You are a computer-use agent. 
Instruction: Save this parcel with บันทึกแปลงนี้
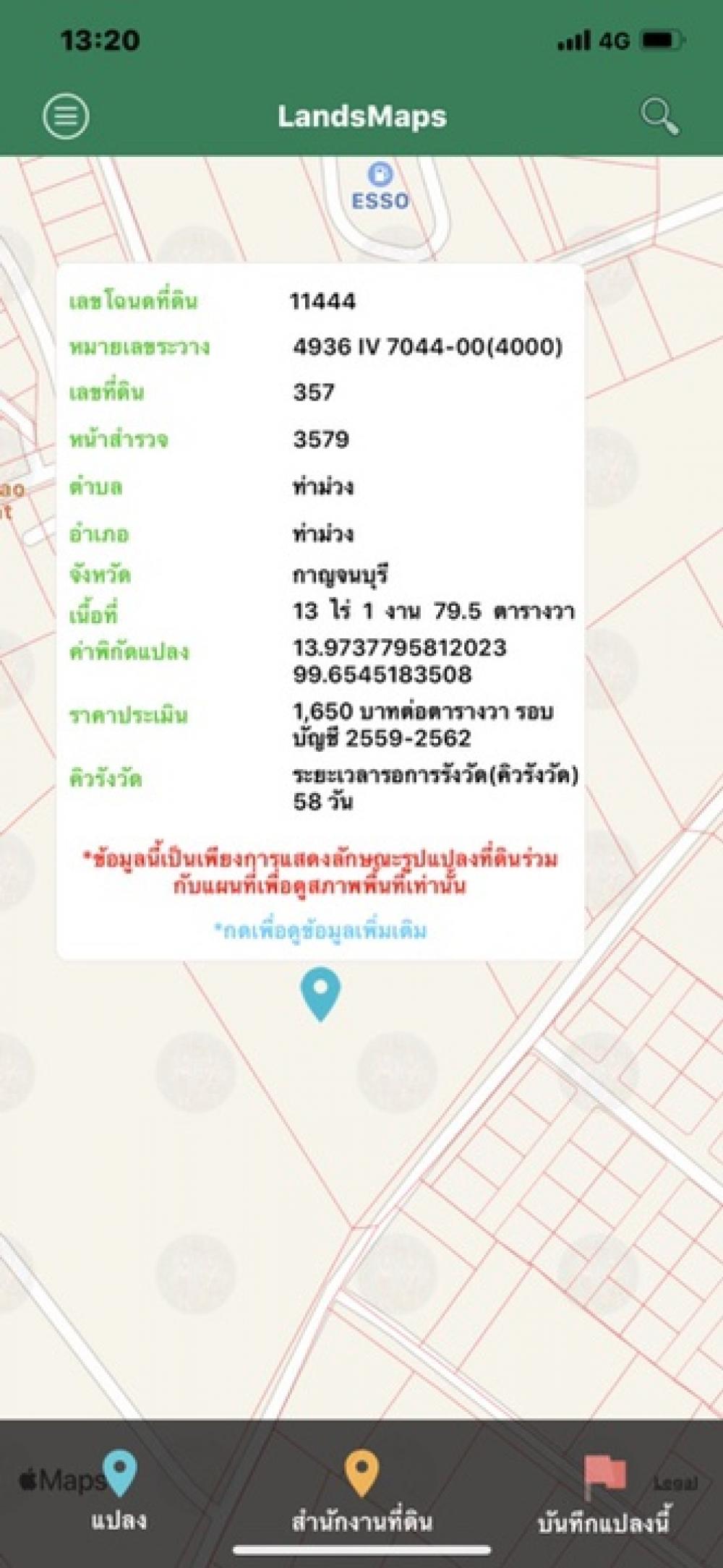(x=604, y=1495)
